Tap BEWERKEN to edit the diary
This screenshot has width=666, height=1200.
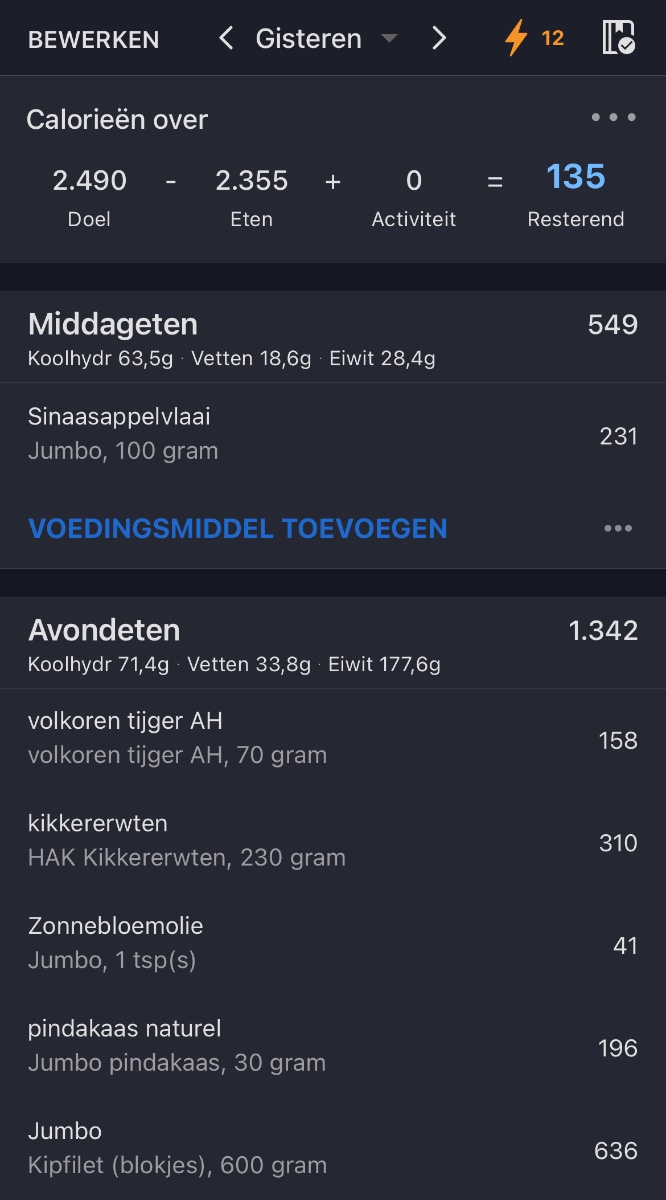click(93, 39)
